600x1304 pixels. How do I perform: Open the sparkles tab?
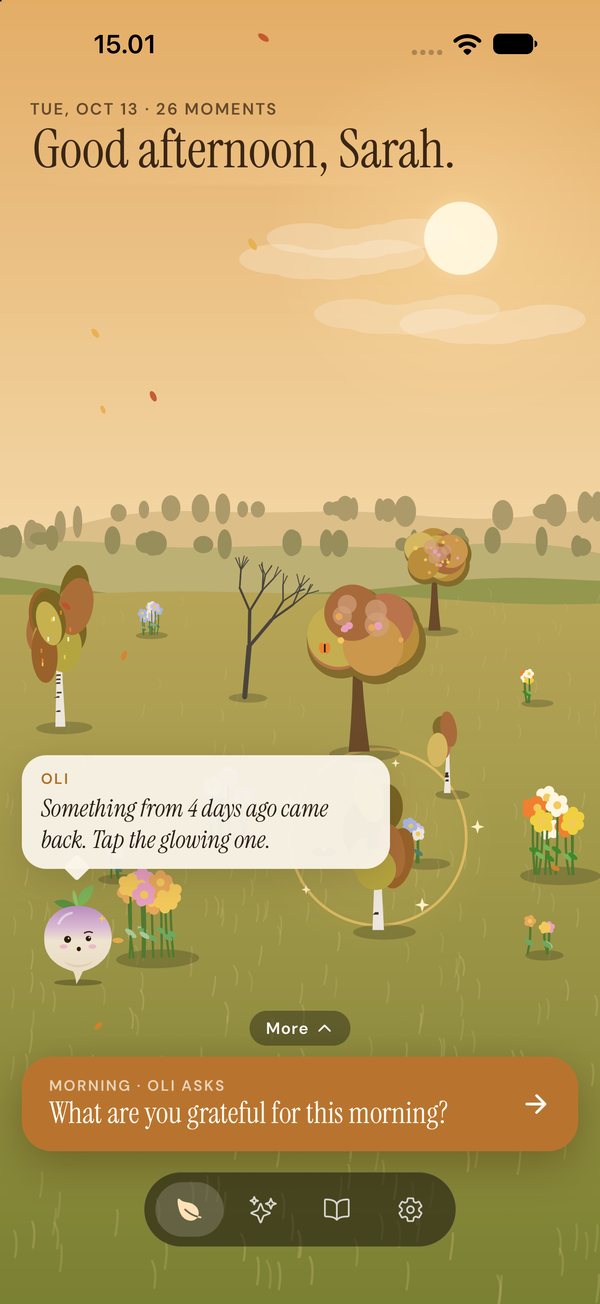coord(263,1210)
